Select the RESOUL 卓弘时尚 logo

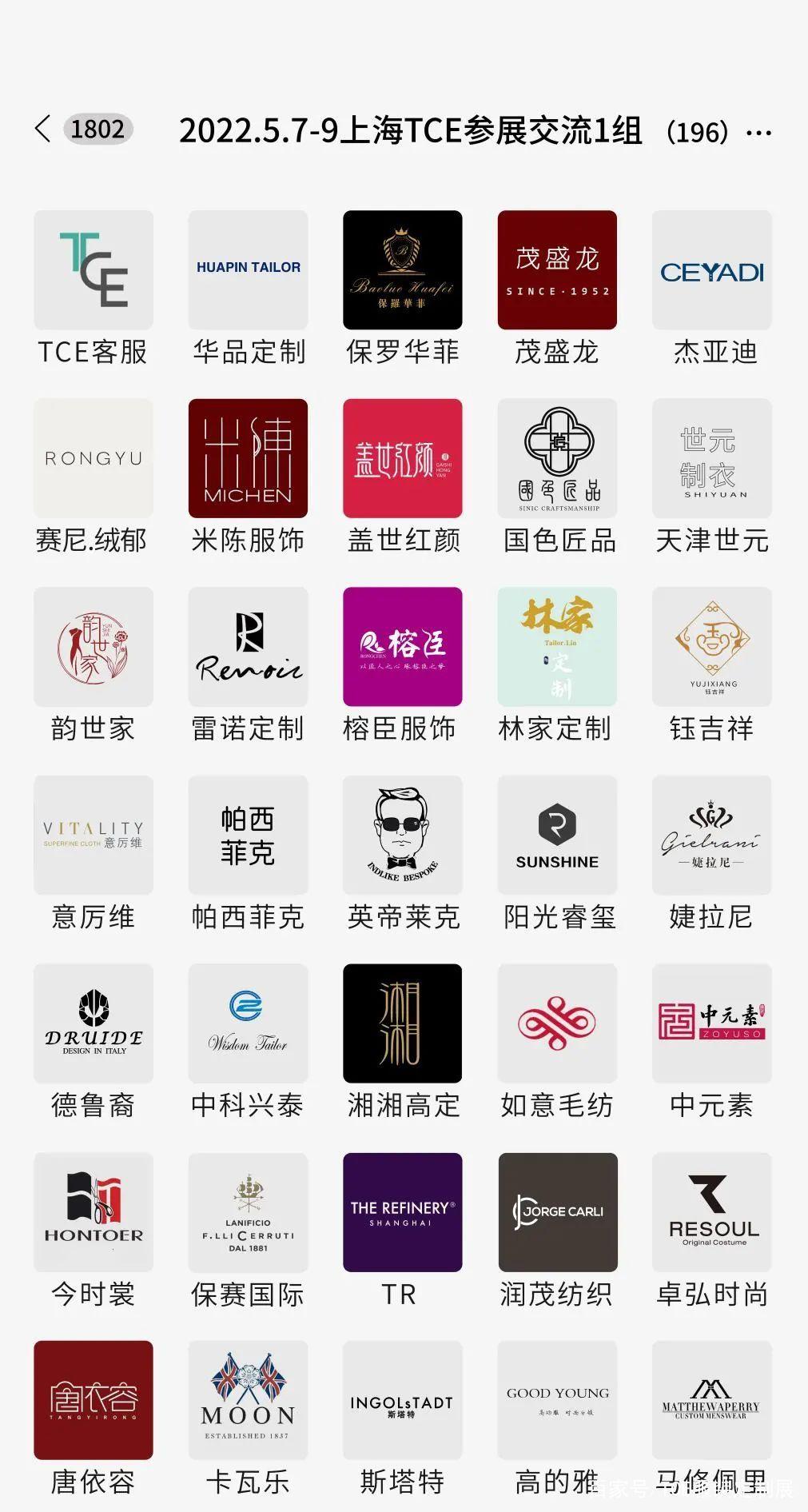[x=711, y=1213]
